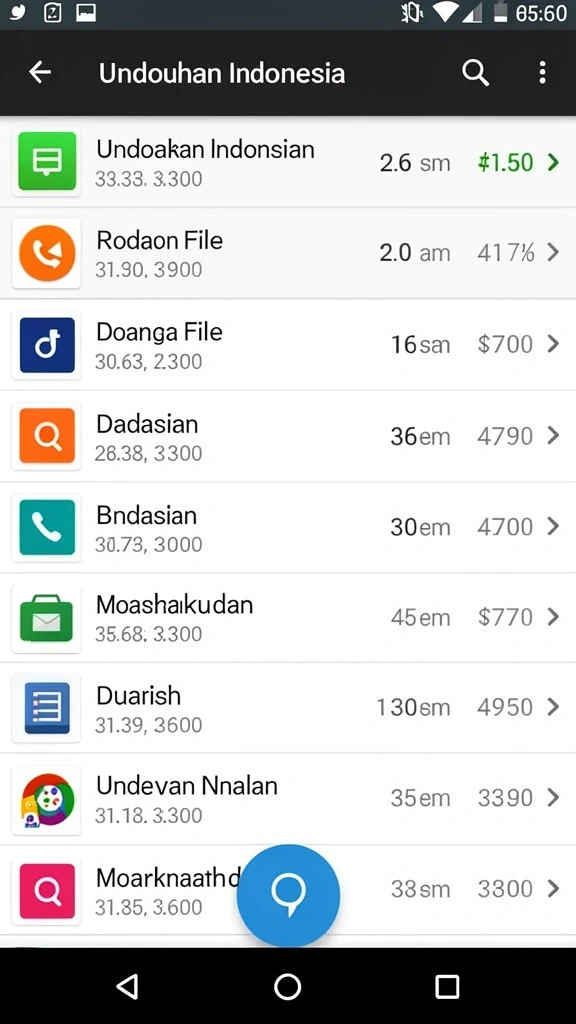Viewport: 576px width, 1024px height.
Task: Tap the blue floating chat button
Action: click(288, 895)
